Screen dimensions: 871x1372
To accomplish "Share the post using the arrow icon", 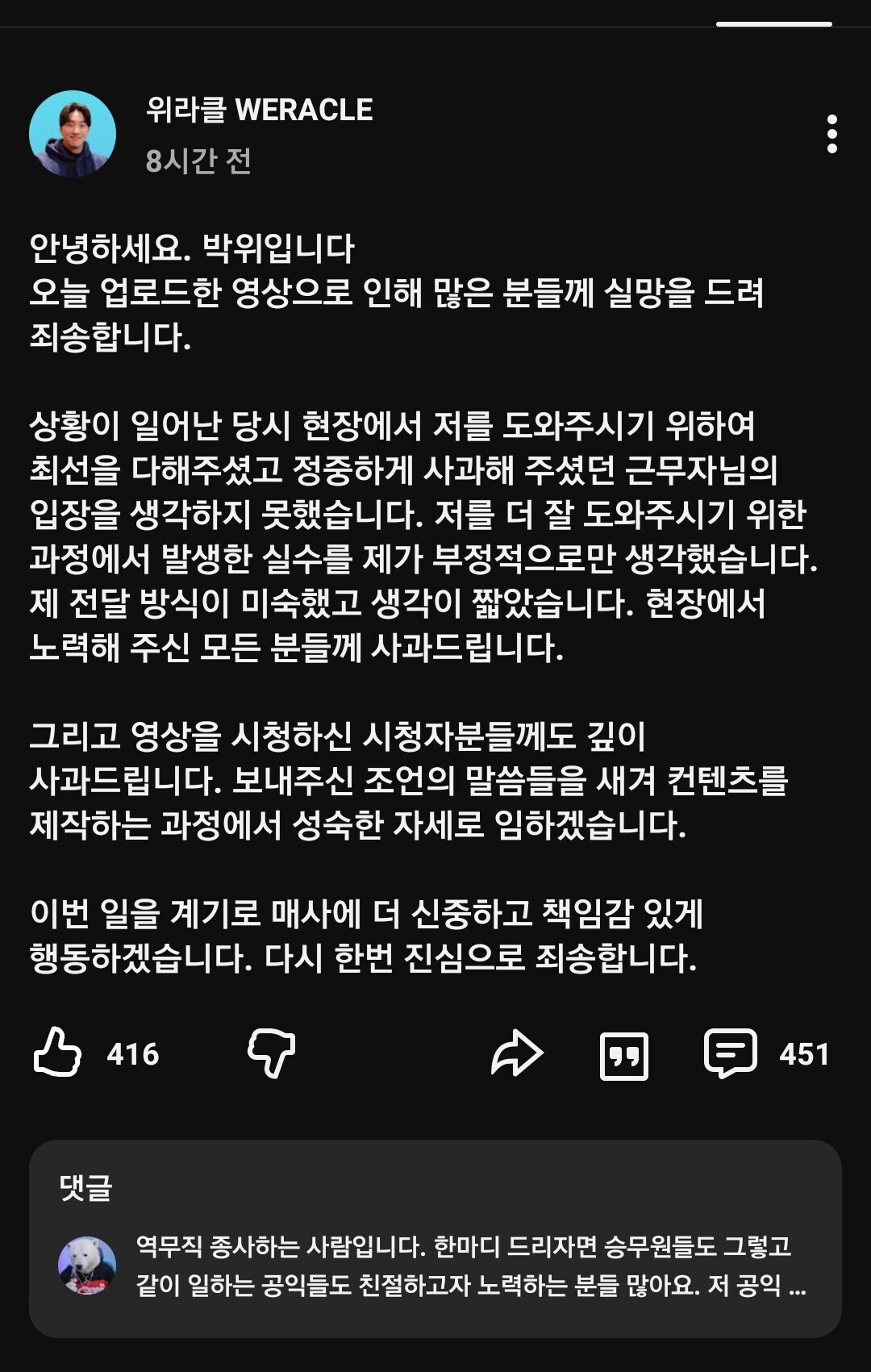I will (x=517, y=1053).
